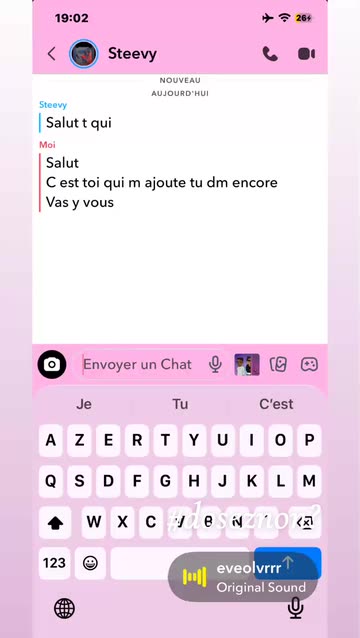The height and width of the screenshot is (638, 360).
Task: Start keyboard dictation microphone
Action: [295, 608]
